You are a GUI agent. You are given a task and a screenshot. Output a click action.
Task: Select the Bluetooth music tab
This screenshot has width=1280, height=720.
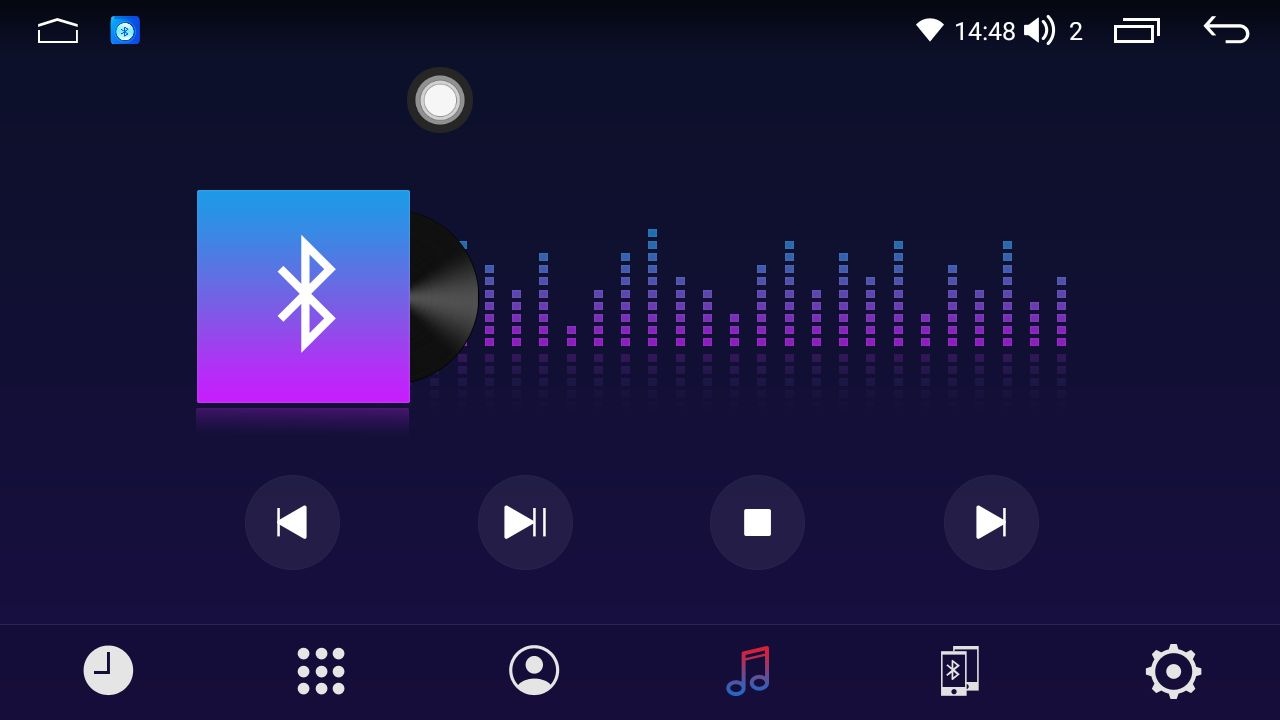pyautogui.click(x=748, y=670)
